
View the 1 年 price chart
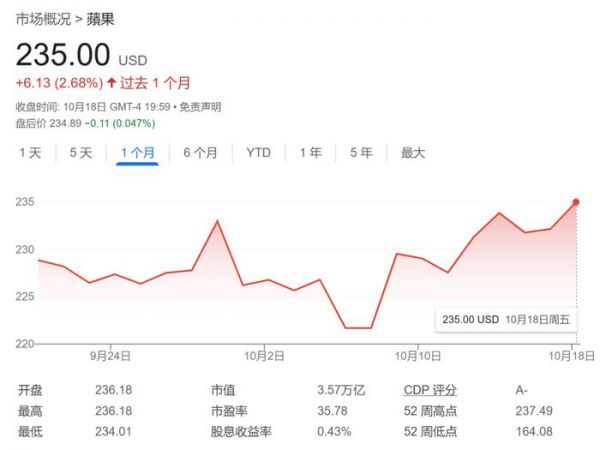[x=311, y=153]
